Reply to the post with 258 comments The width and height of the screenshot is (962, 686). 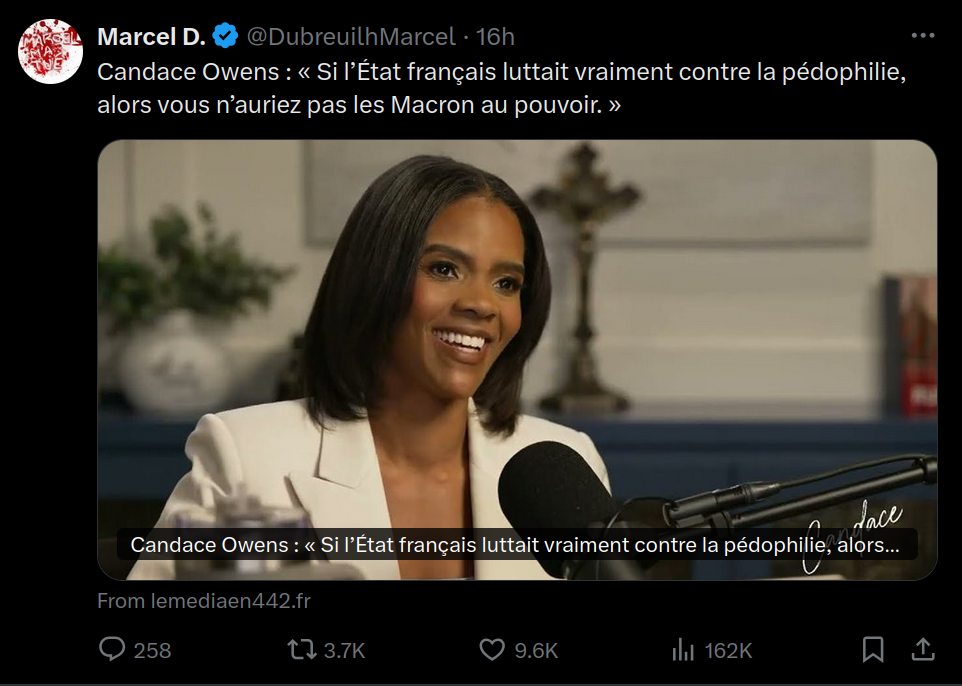pos(113,650)
